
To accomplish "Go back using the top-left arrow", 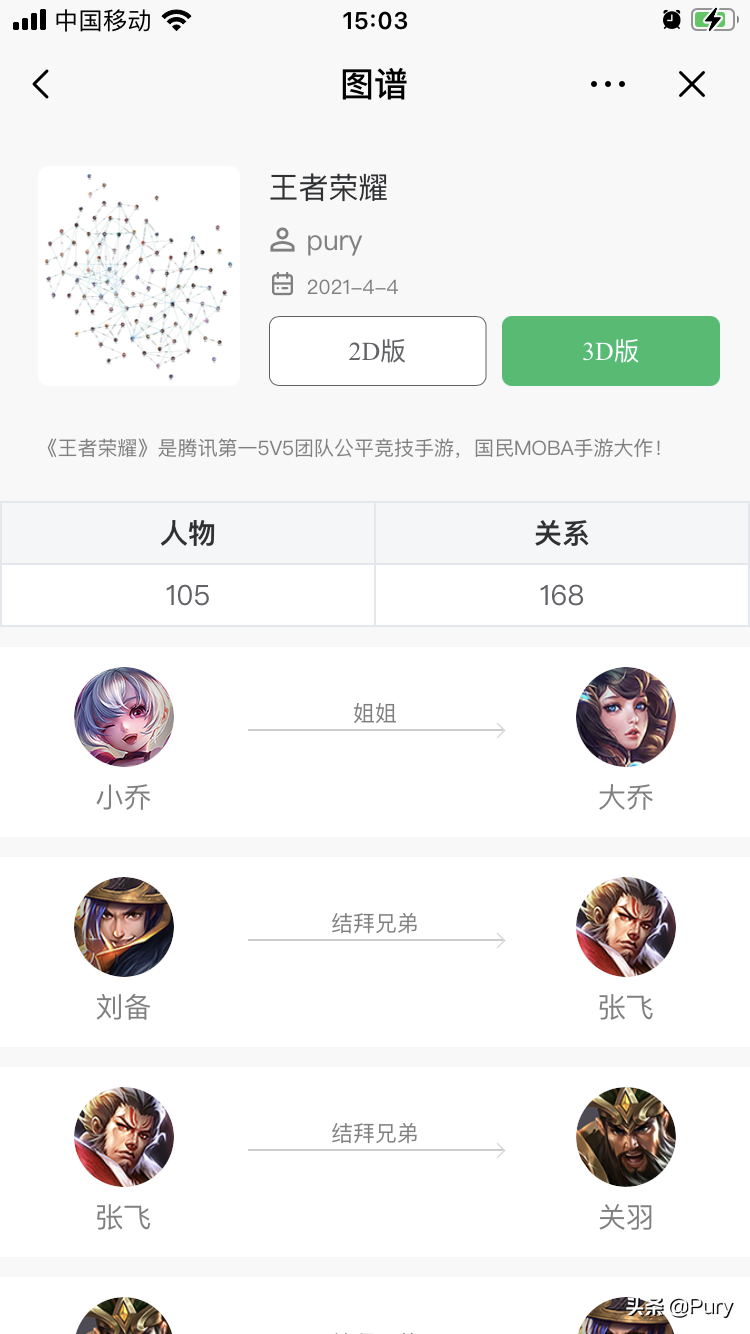I will 40,84.
